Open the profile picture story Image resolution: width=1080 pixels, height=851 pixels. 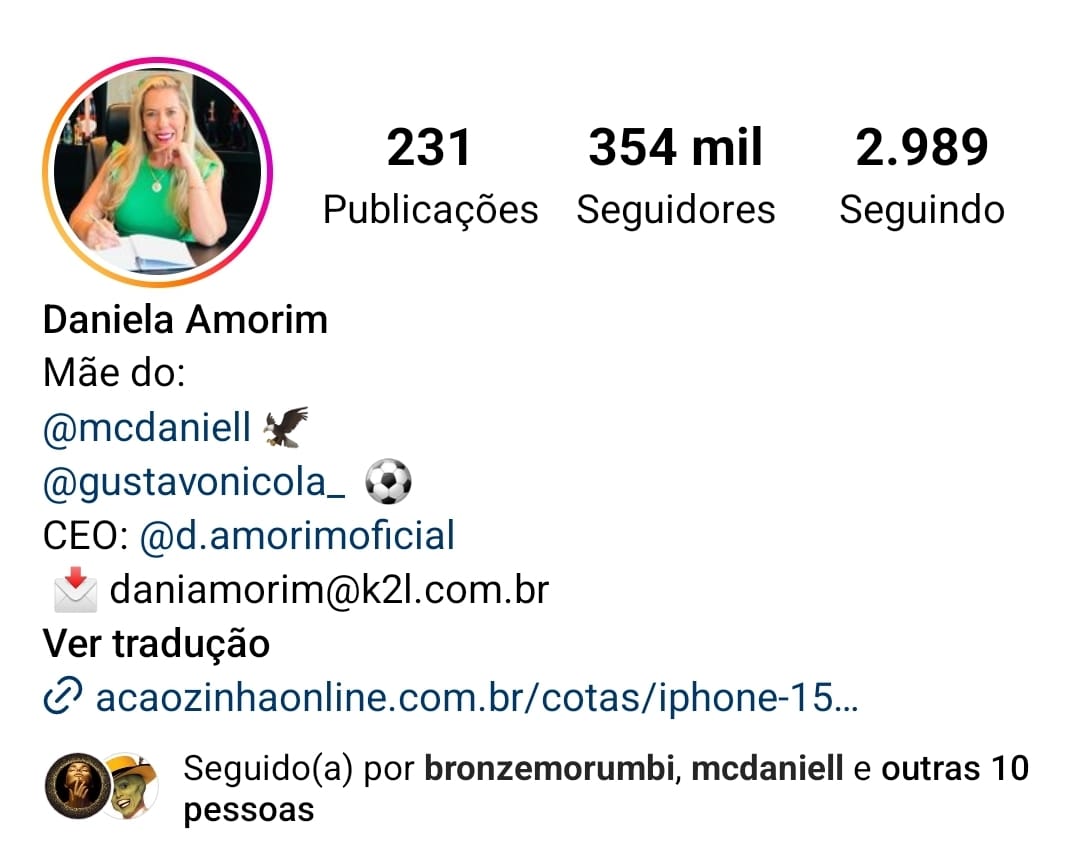pos(158,172)
